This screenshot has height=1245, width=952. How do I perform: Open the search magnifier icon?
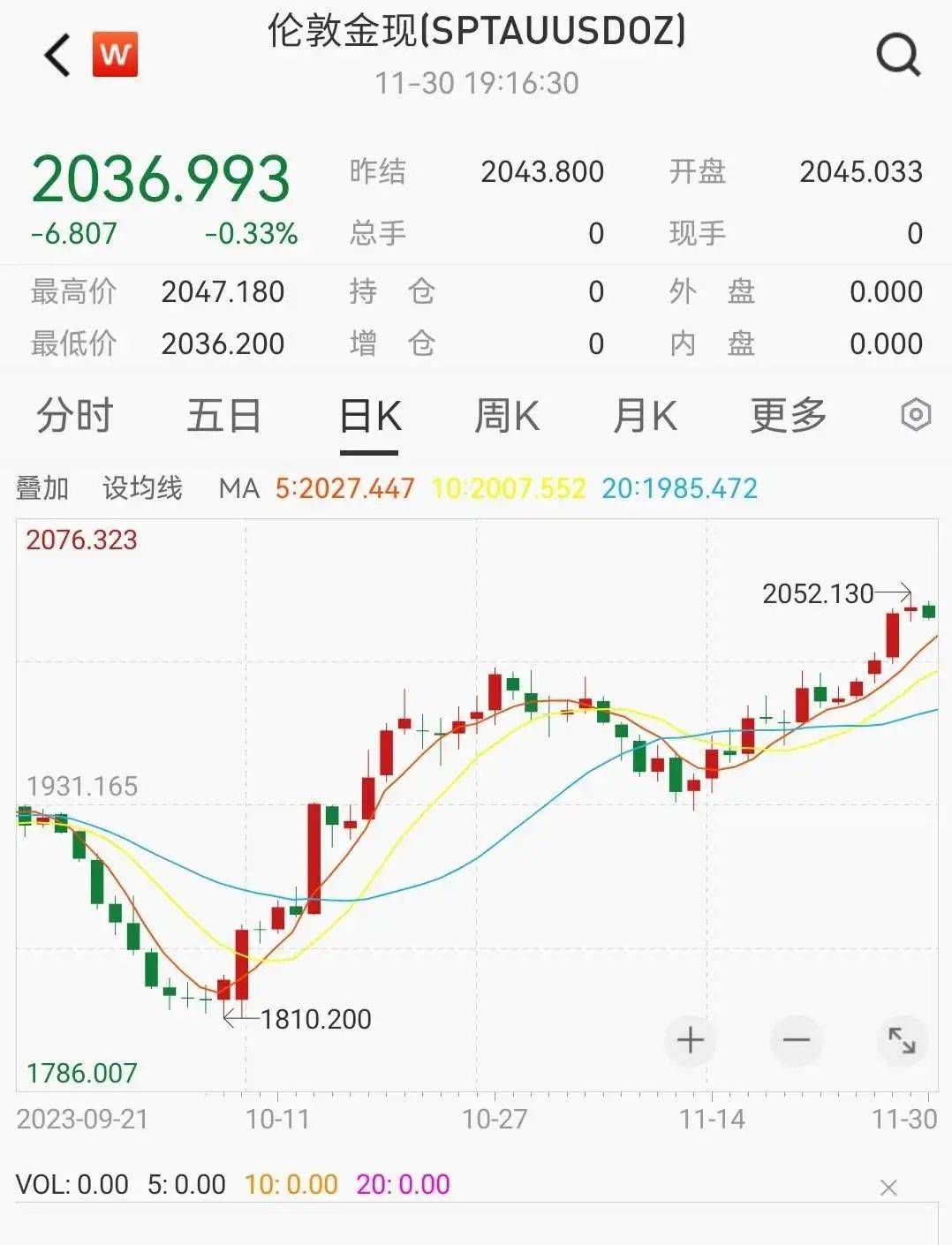coord(898,56)
